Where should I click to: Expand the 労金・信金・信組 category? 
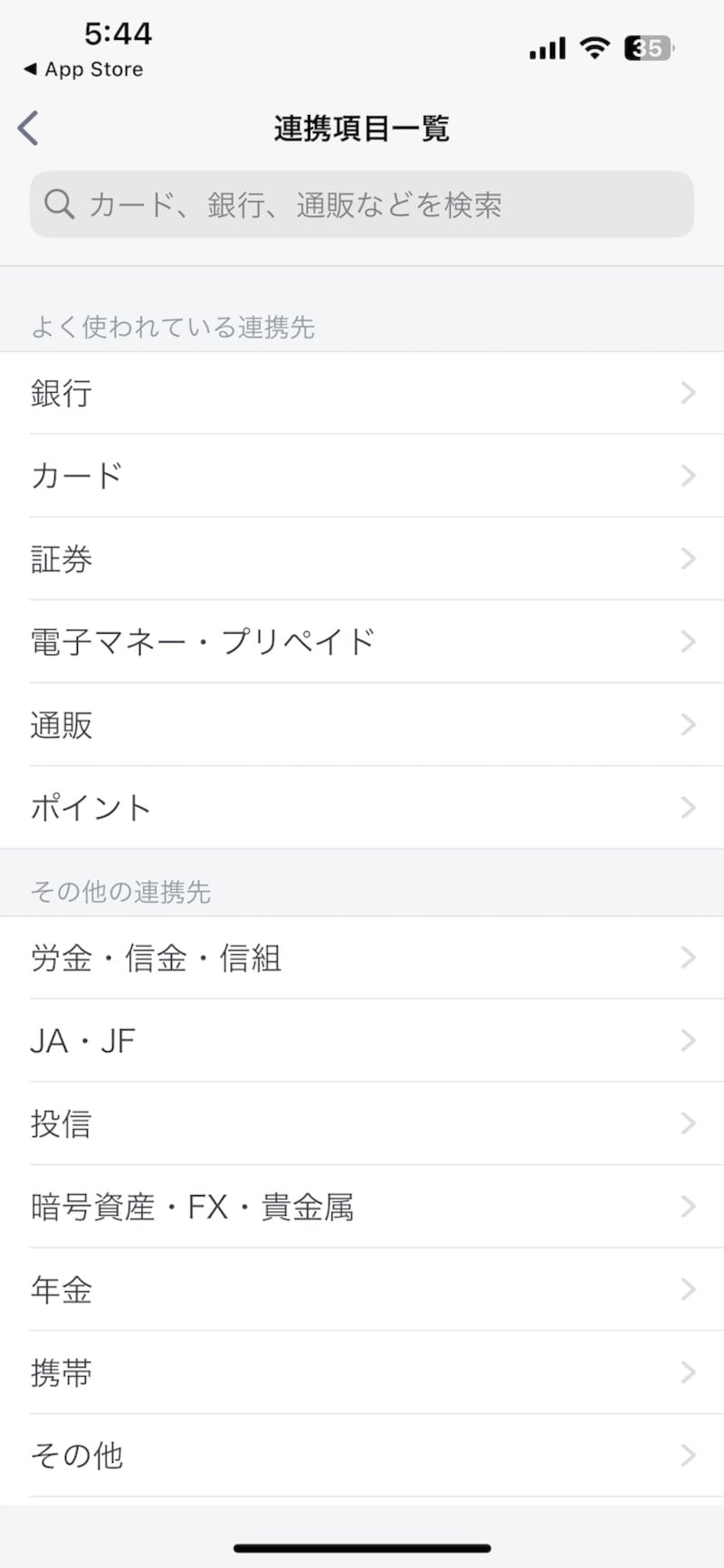pyautogui.click(x=362, y=957)
